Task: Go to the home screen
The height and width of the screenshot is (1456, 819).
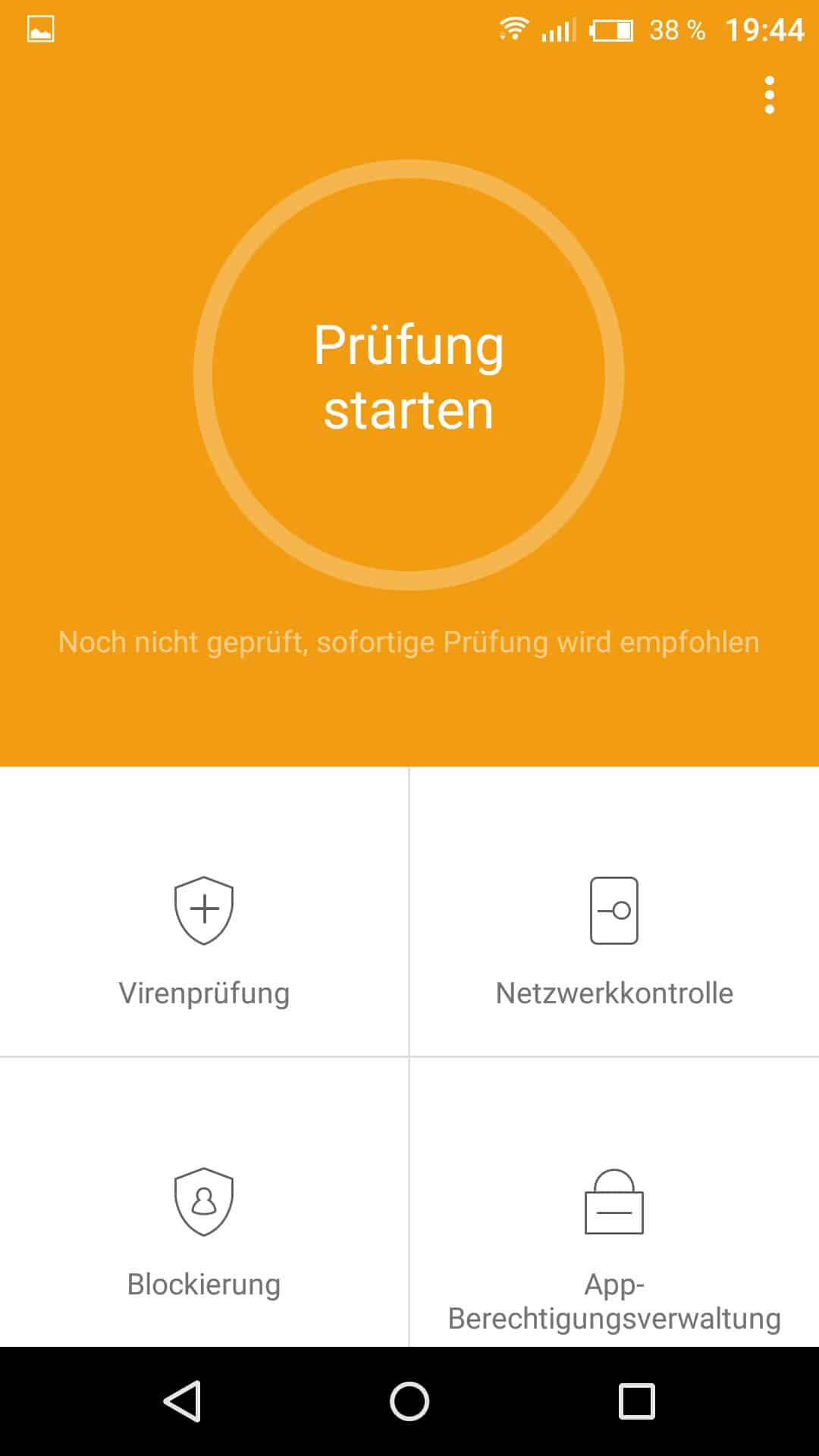Action: [409, 1401]
